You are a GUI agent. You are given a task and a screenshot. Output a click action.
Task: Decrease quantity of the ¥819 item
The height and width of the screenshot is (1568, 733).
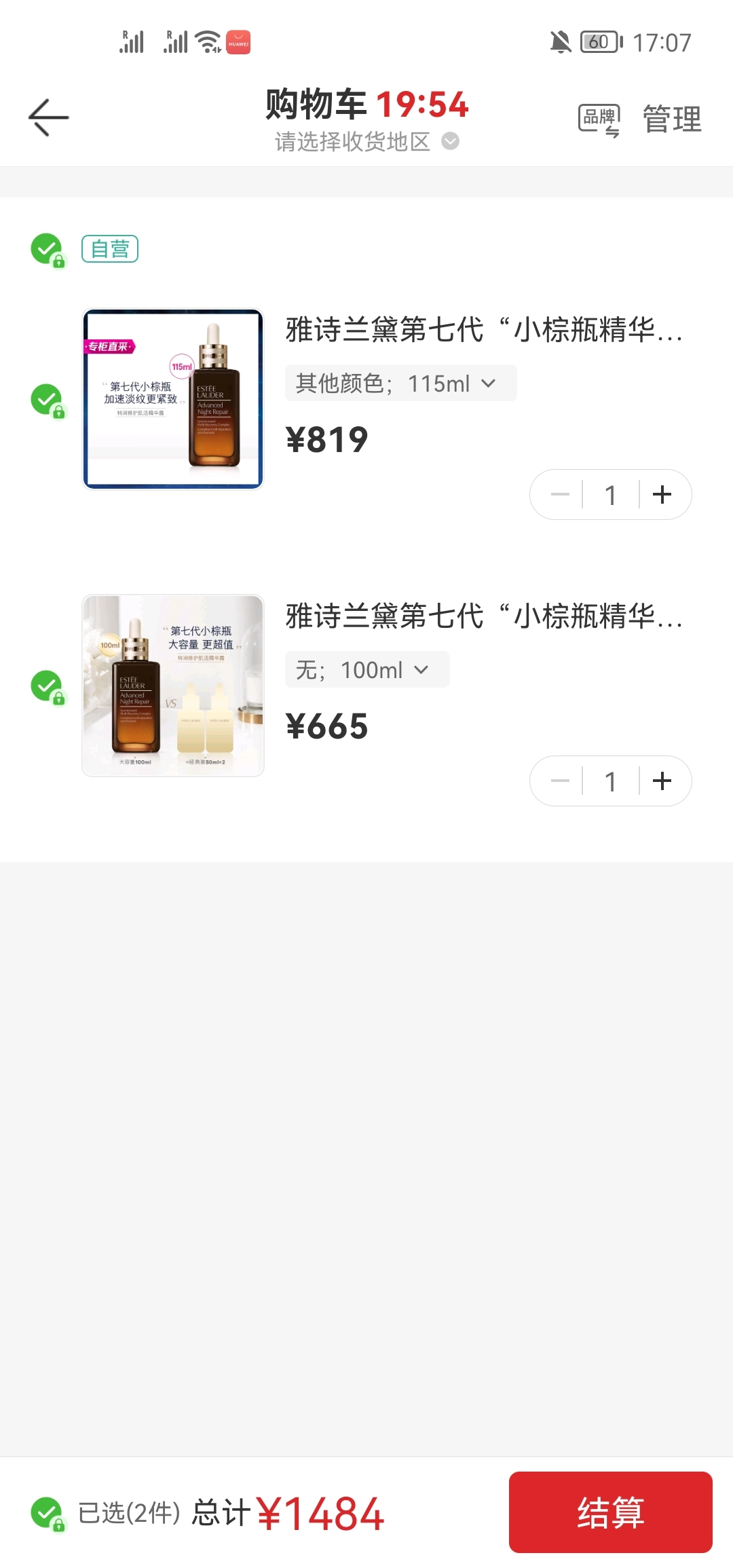[560, 495]
